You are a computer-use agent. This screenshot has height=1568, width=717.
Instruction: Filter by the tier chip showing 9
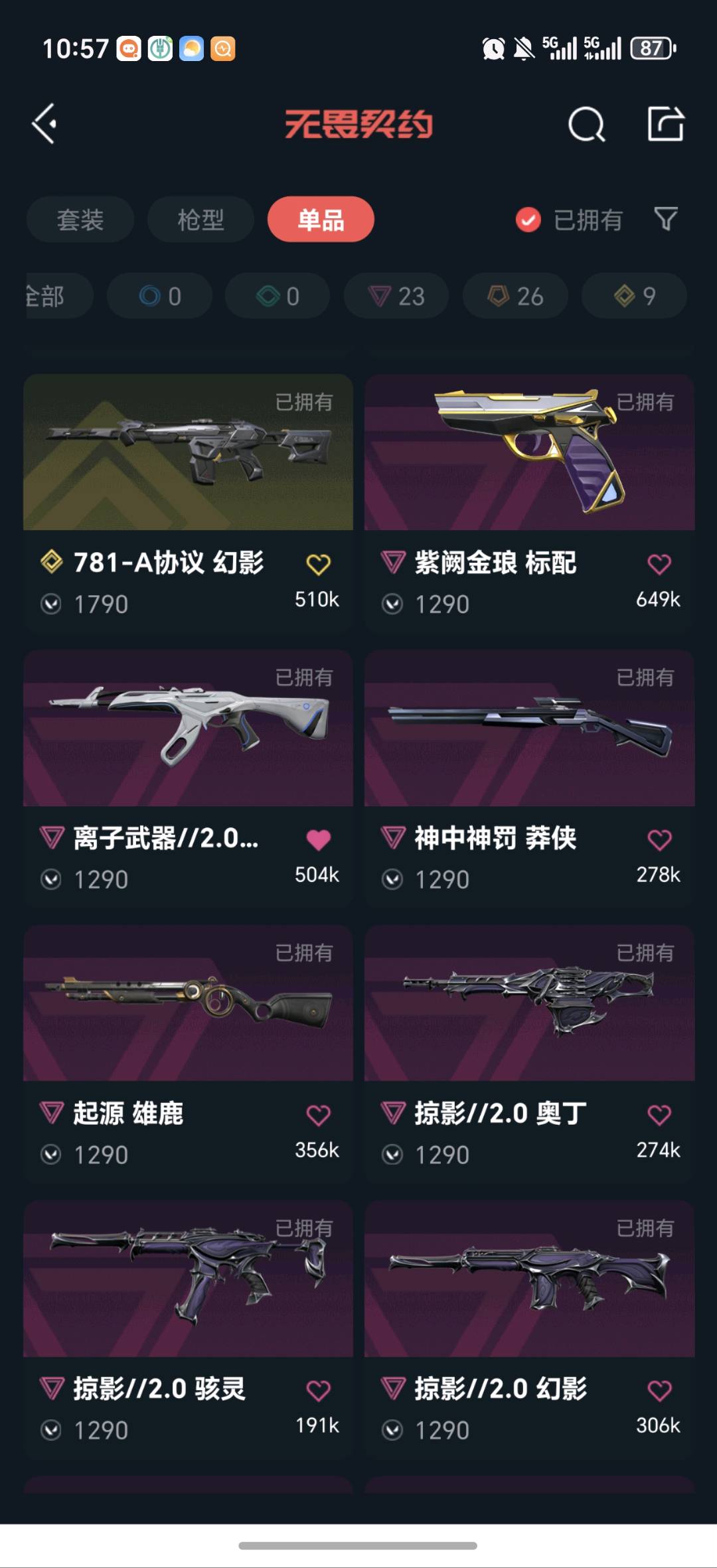(634, 296)
